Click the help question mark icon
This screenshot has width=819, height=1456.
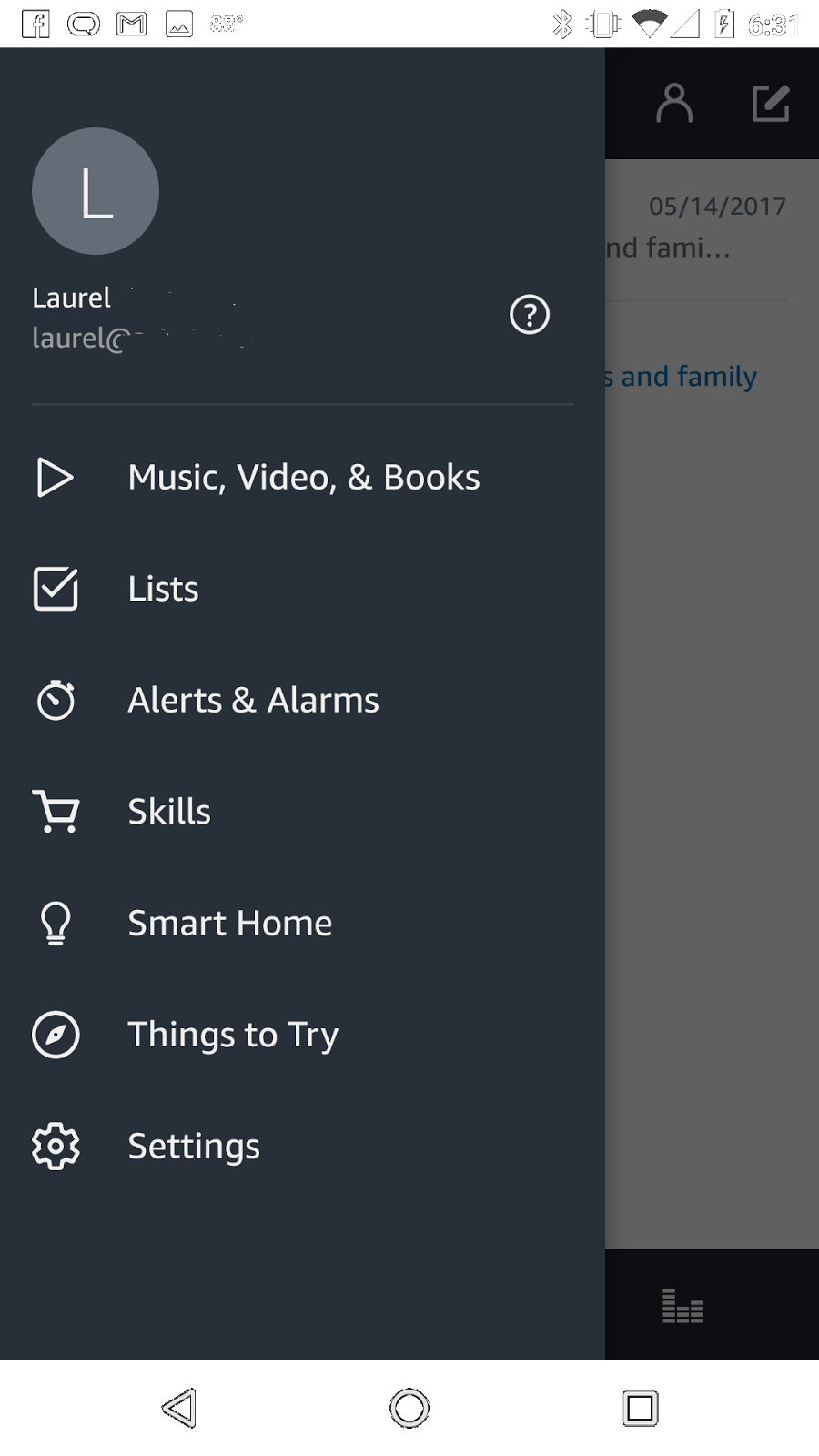(x=529, y=314)
